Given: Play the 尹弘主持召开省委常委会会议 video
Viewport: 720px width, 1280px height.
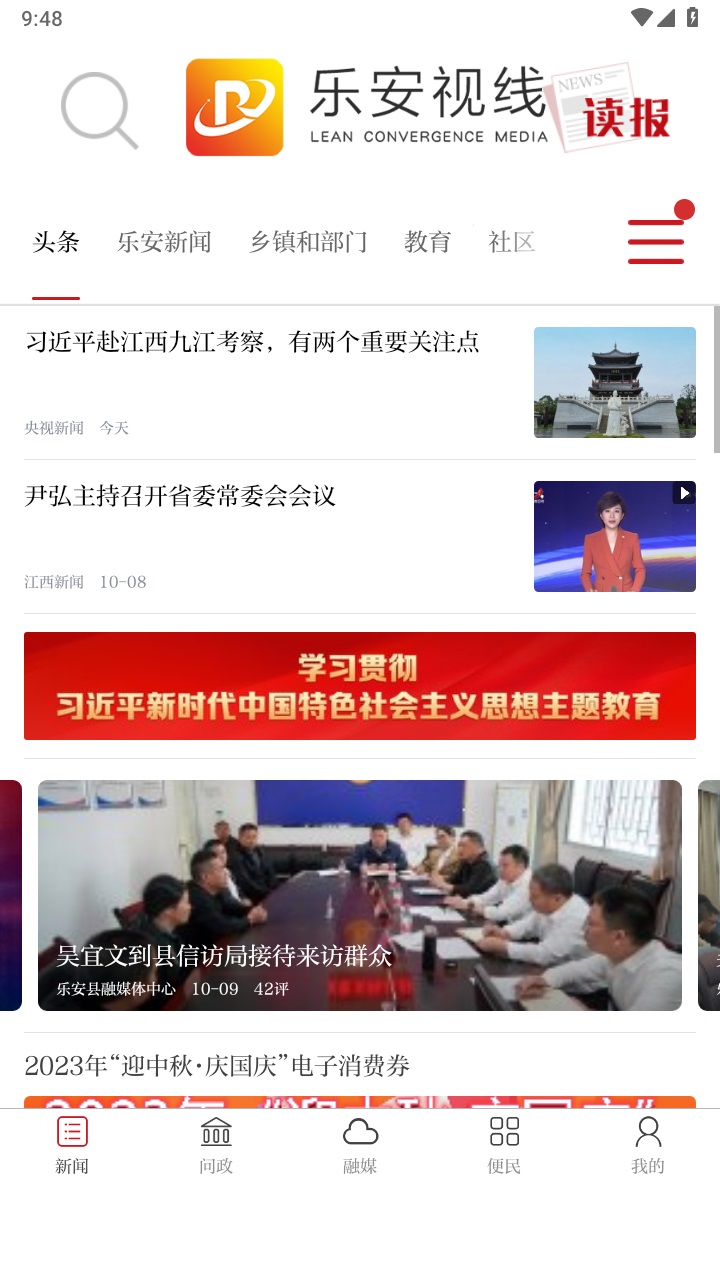Looking at the screenshot, I should (x=614, y=536).
